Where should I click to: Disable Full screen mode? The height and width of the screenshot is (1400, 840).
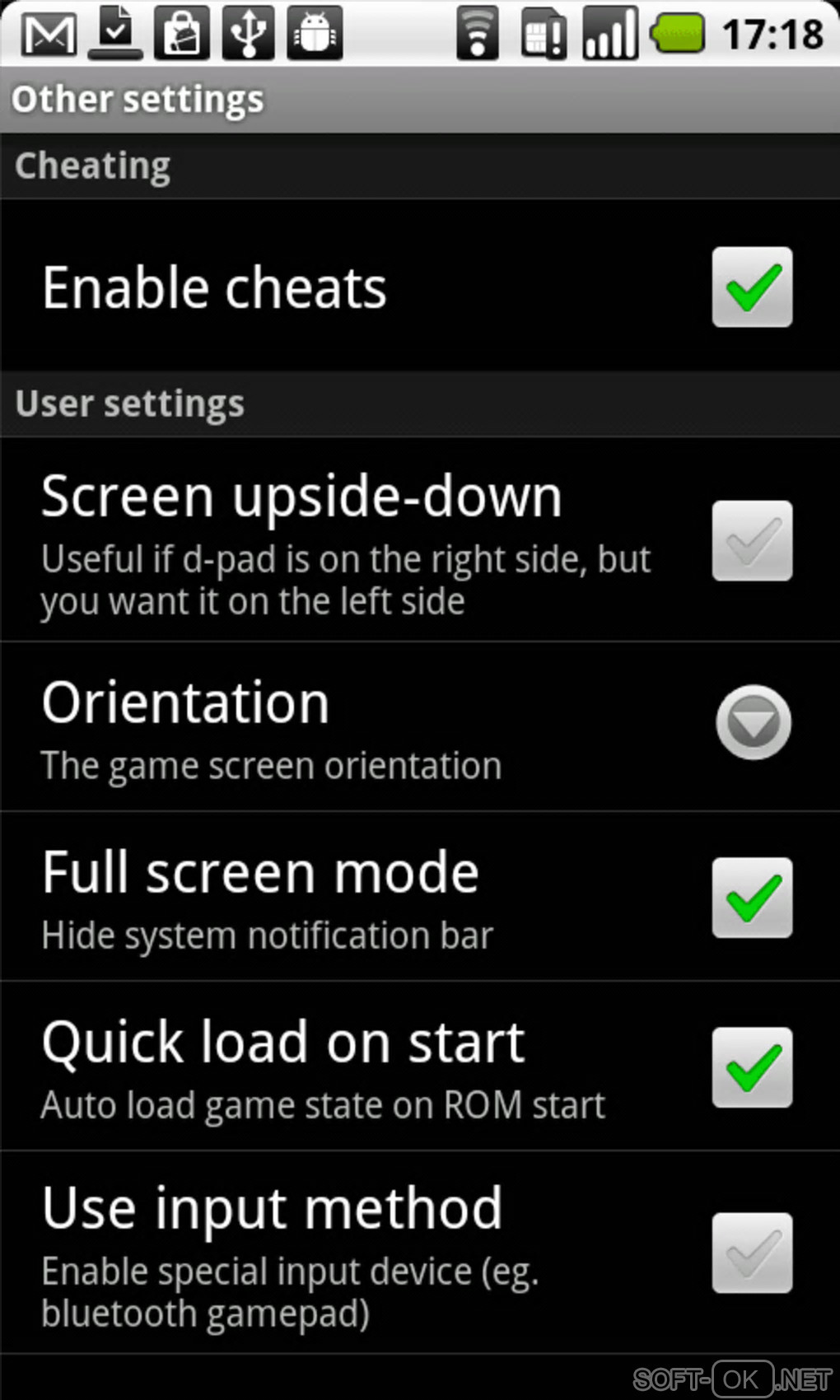point(752,898)
